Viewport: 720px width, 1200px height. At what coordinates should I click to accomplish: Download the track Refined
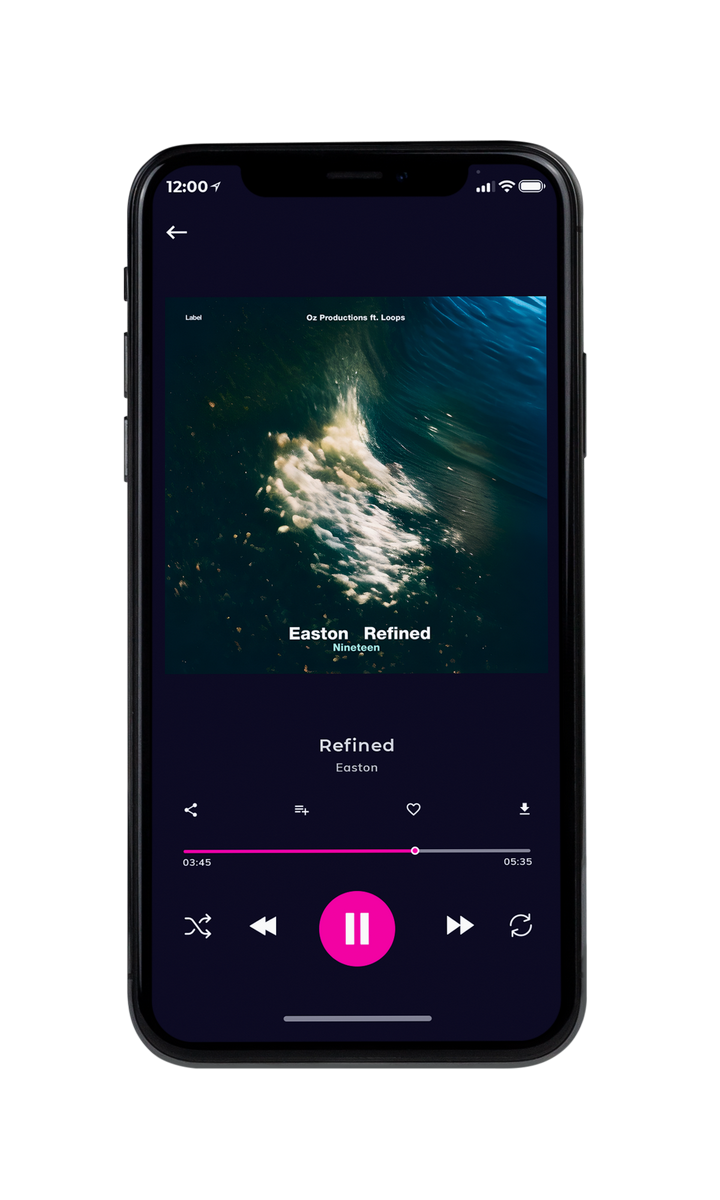coord(524,809)
